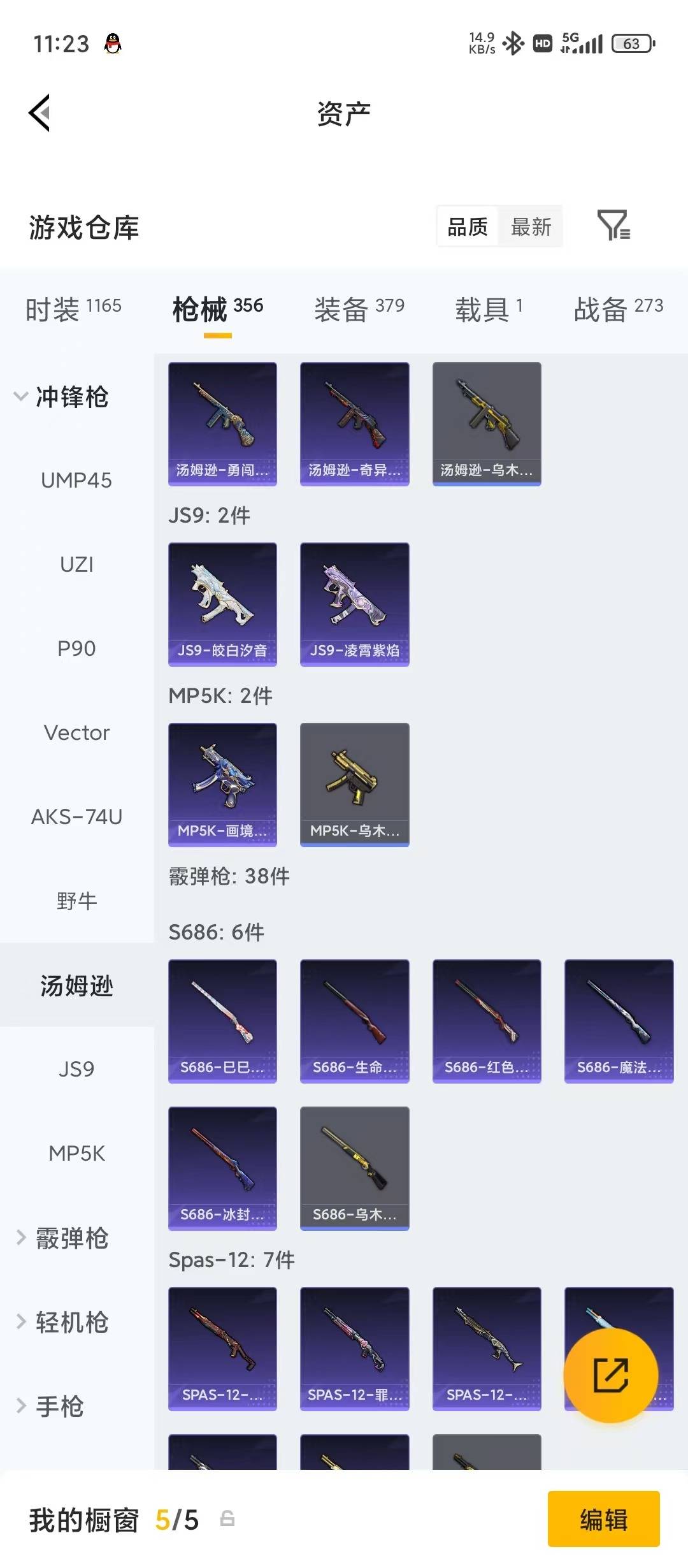Open the 载具 tab
The image size is (688, 1568).
(x=489, y=309)
